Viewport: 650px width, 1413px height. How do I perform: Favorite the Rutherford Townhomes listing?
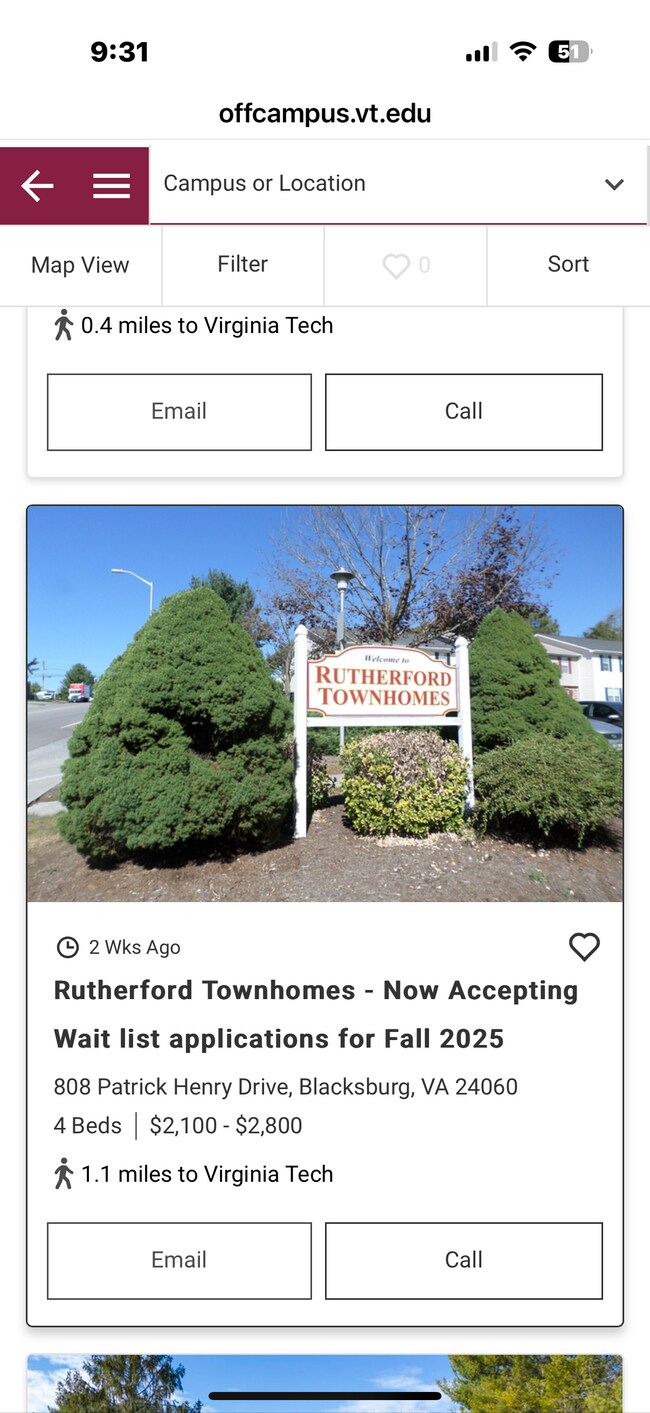tap(584, 947)
